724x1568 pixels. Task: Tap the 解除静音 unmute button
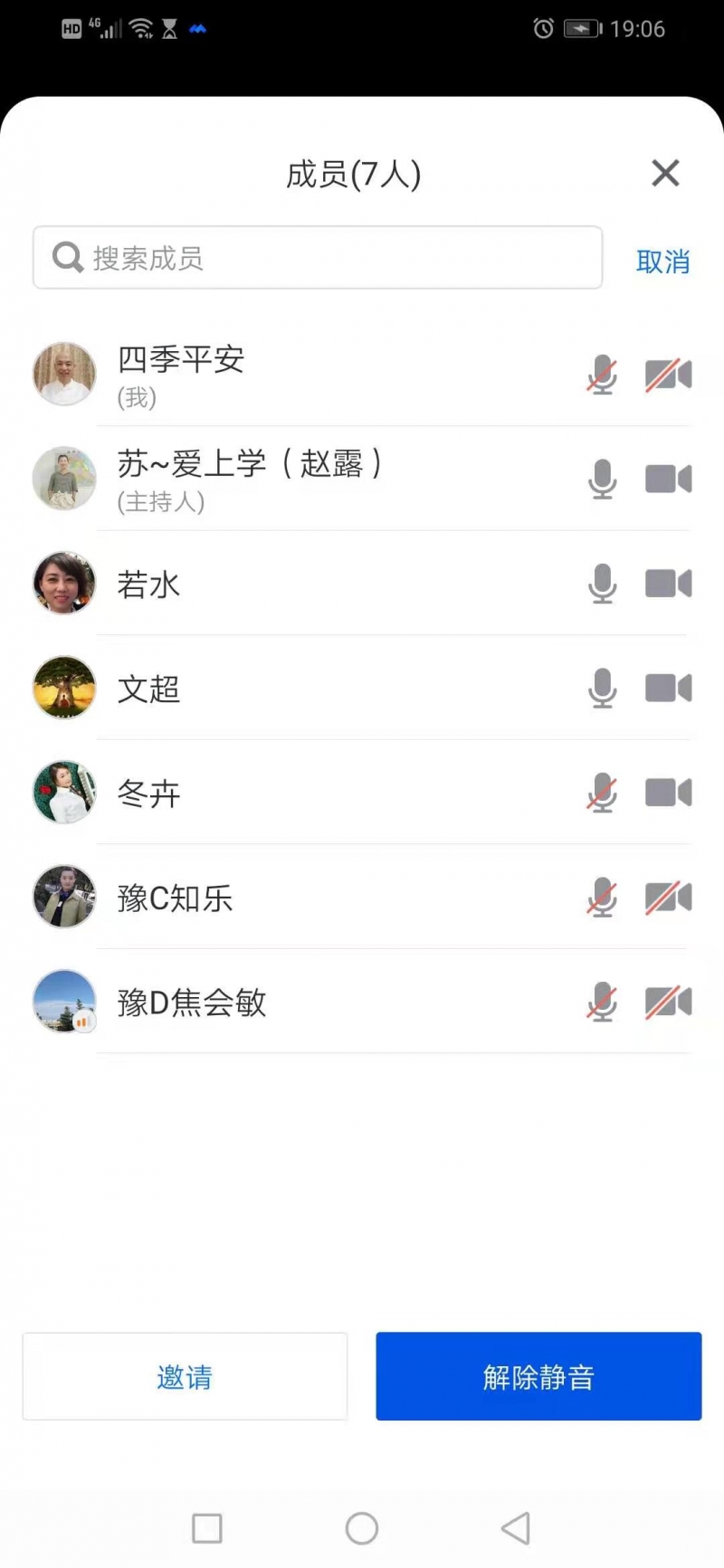pyautogui.click(x=538, y=1376)
